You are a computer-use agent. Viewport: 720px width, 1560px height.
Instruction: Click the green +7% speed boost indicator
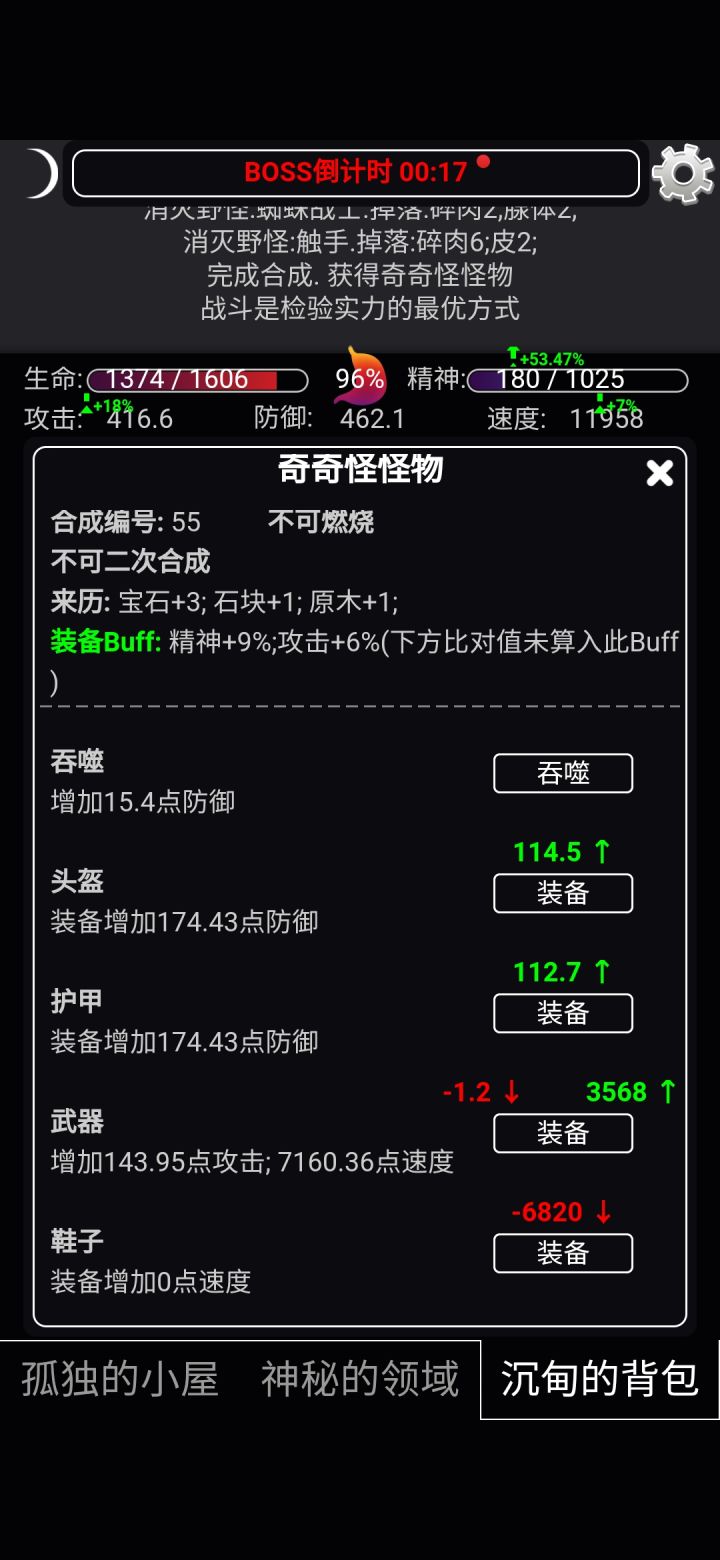tap(620, 402)
